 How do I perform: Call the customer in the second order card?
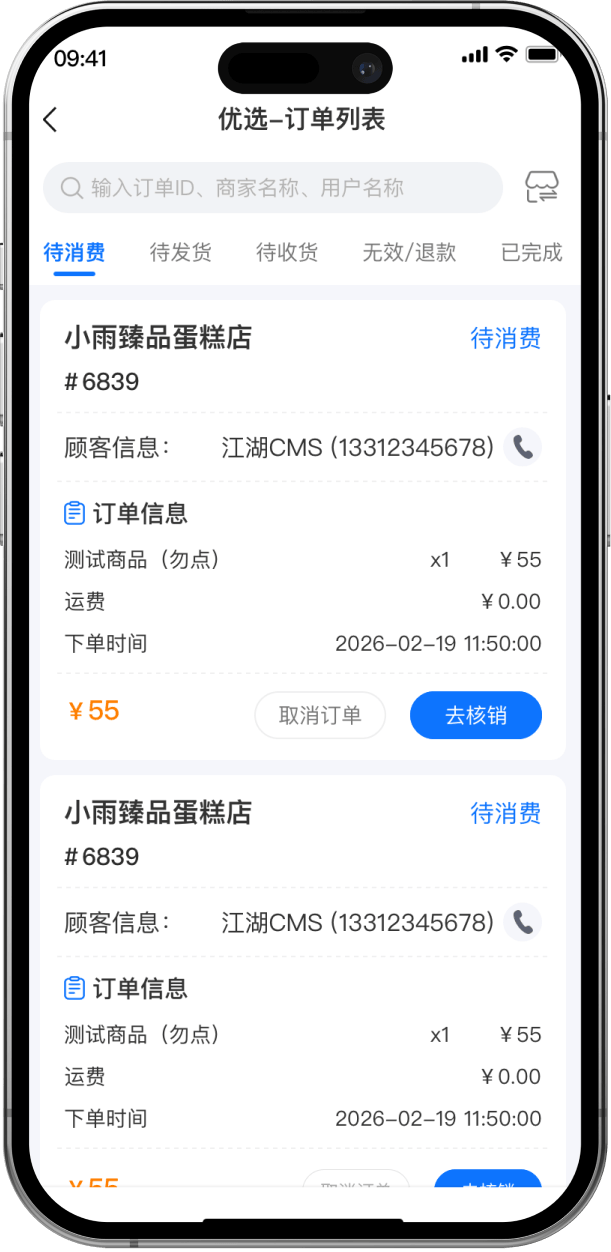[521, 922]
